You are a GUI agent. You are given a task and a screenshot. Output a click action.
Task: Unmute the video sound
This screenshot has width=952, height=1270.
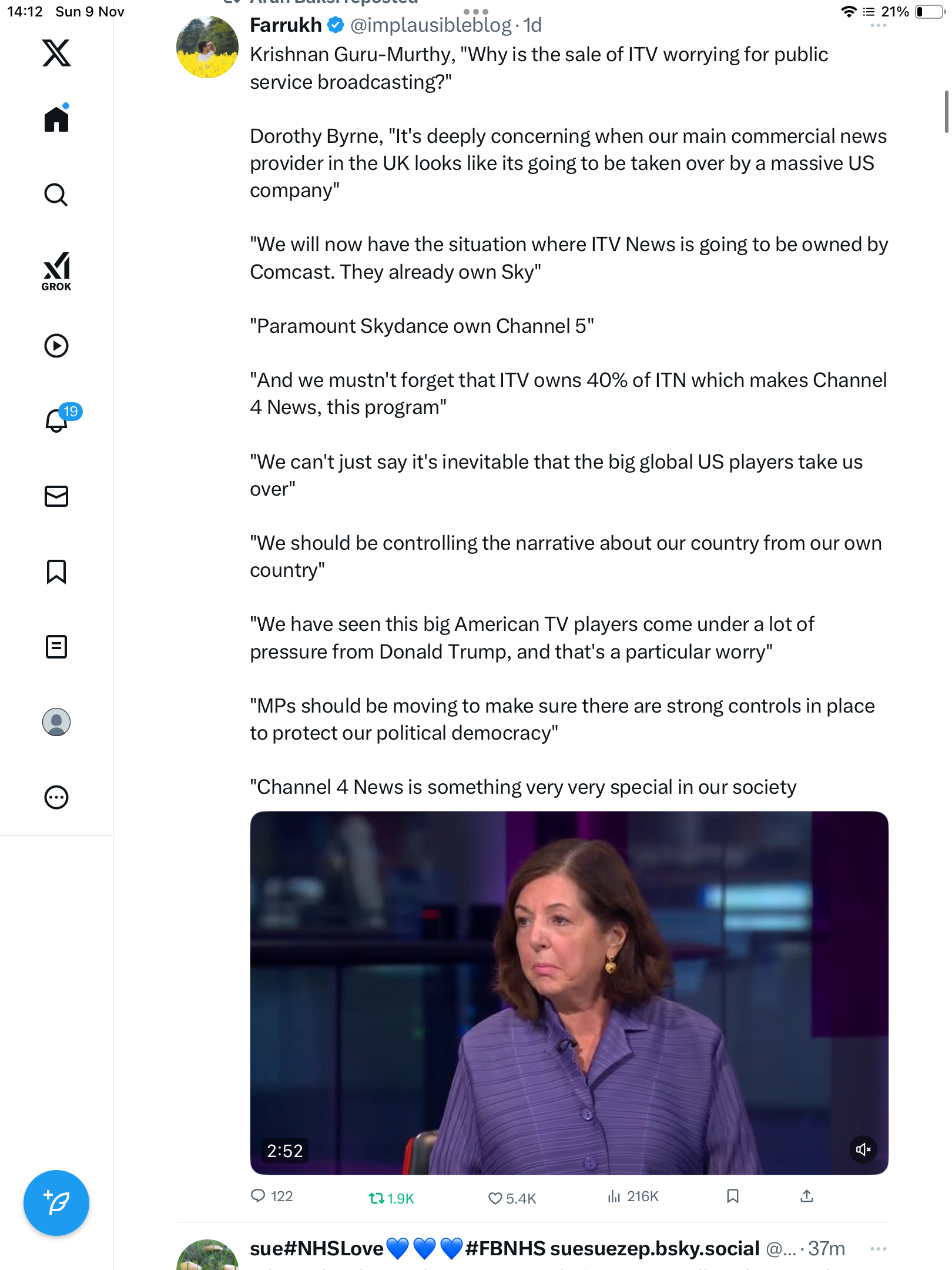click(863, 1149)
